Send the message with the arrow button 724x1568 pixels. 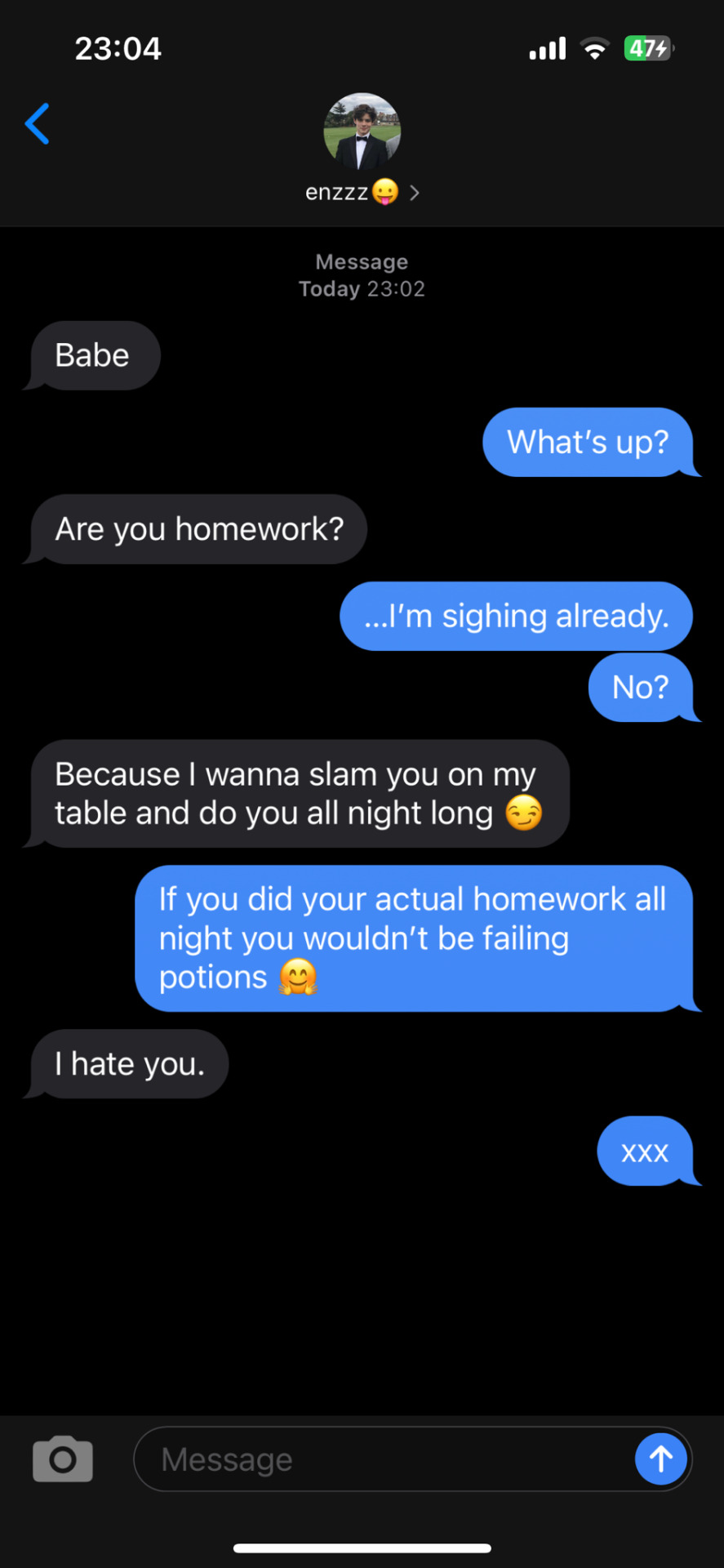click(x=660, y=1459)
